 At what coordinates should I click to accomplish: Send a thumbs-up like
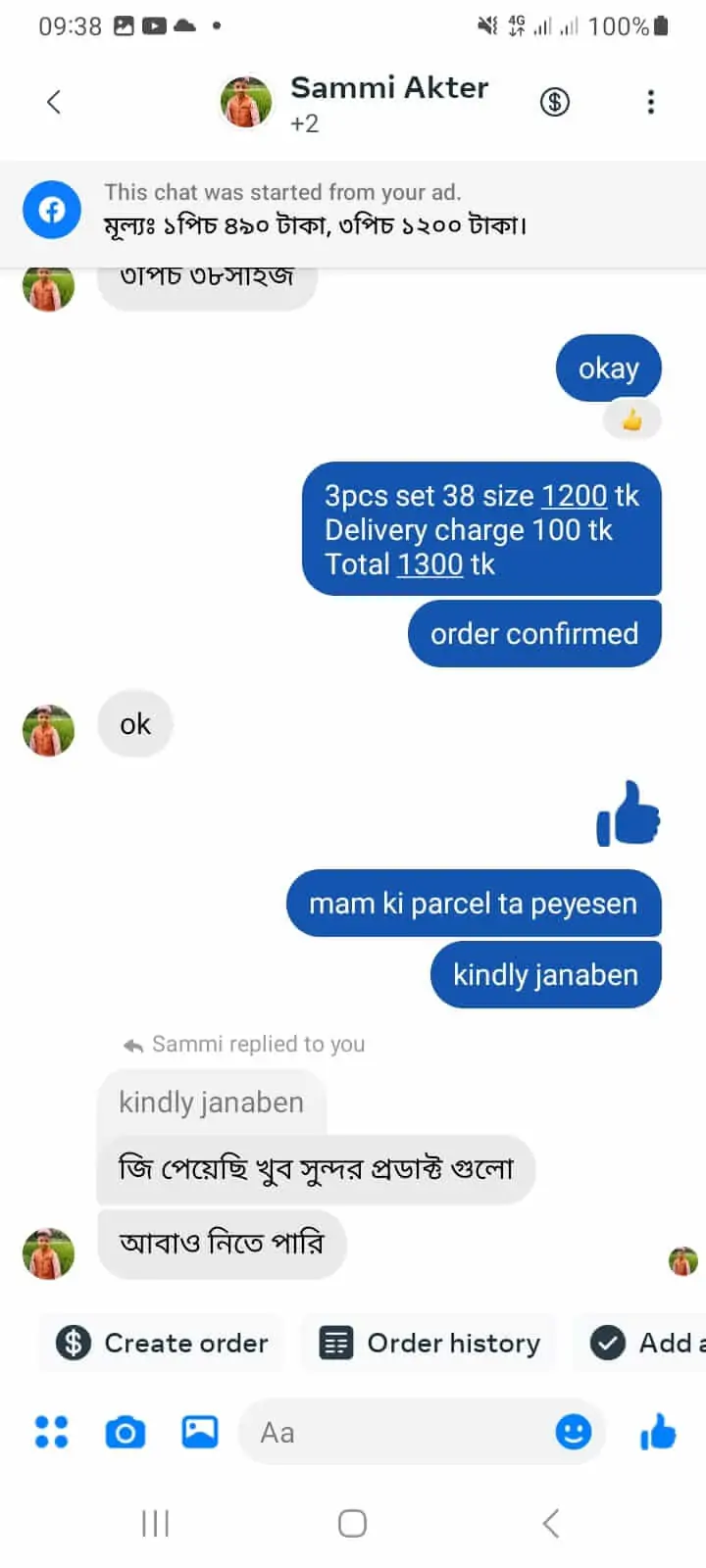tap(658, 1433)
